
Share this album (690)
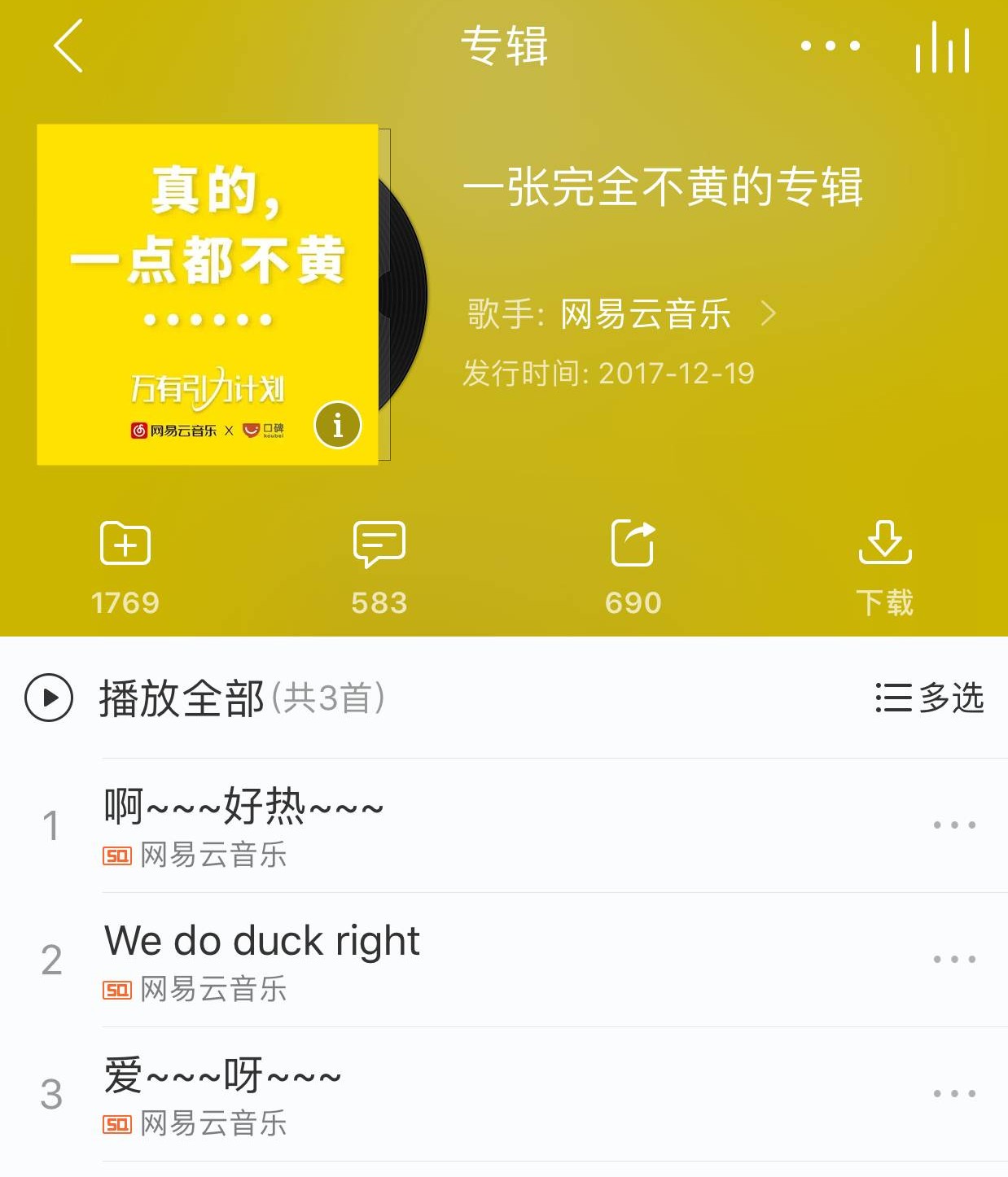tap(633, 563)
